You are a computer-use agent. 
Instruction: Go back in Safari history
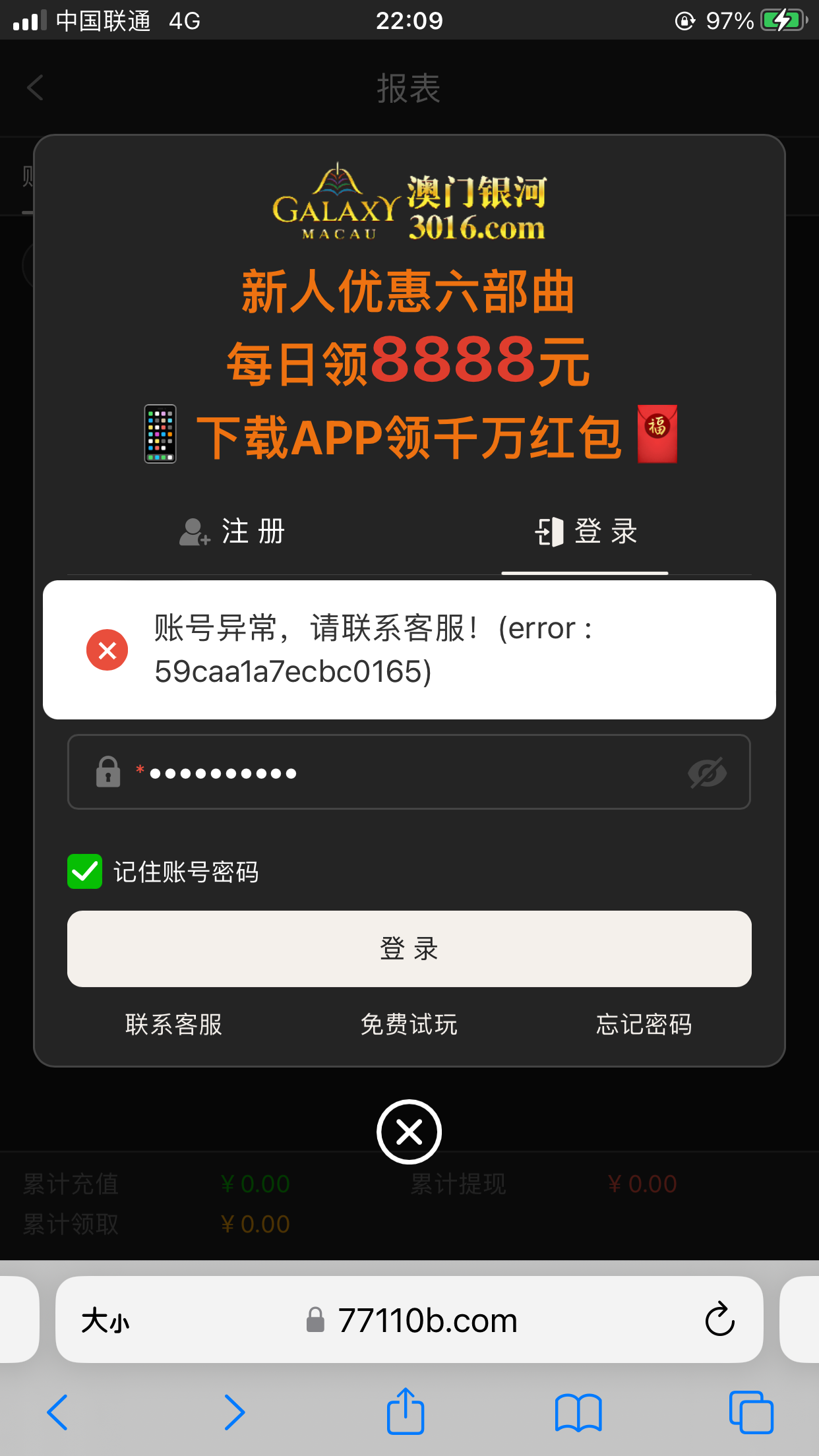58,1412
